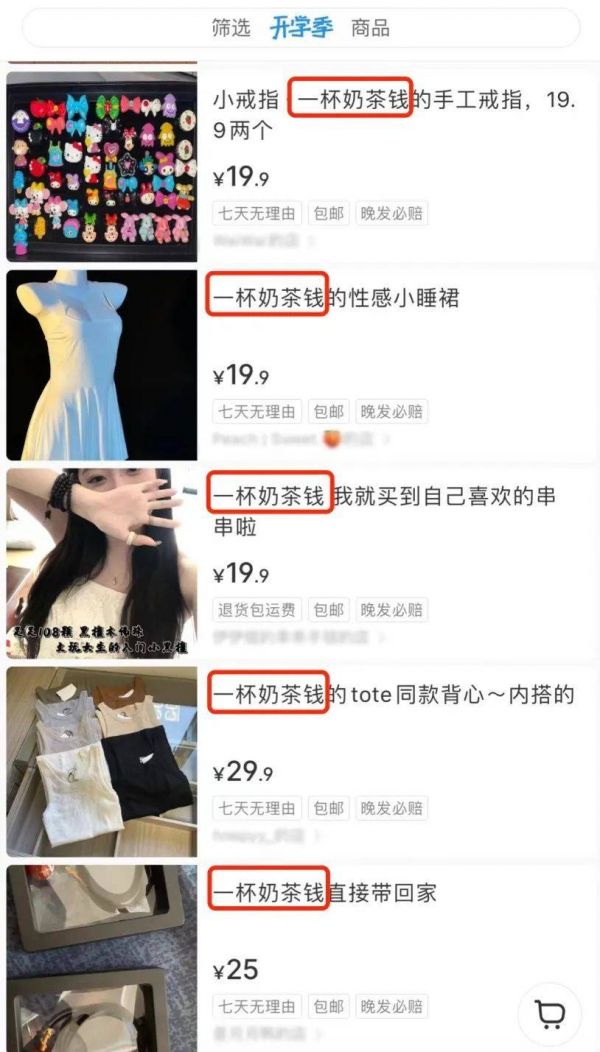Open the tote同款背心 product at ¥29.9
Viewport: 600px width, 1052px height.
click(x=392, y=695)
